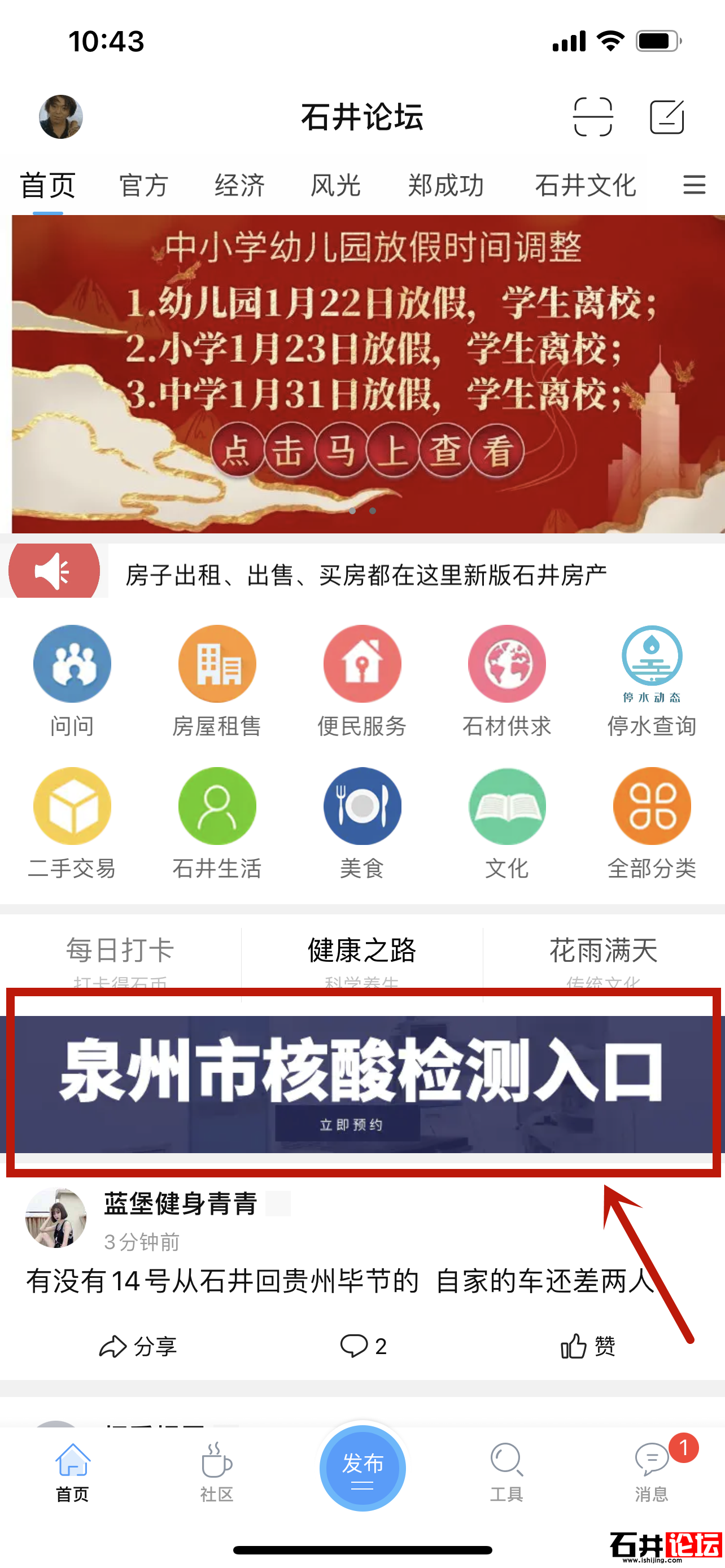Open comments on 蓝堡健身青青's post
The image size is (725, 1568).
pos(363,1346)
